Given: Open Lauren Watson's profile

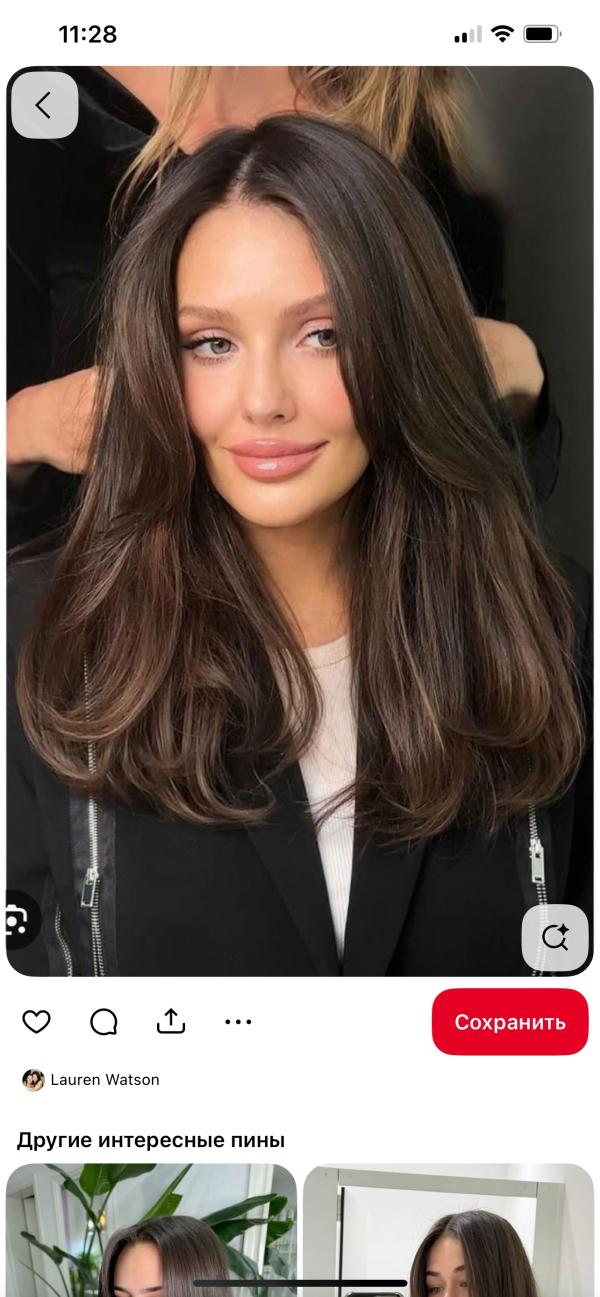Looking at the screenshot, I should pyautogui.click(x=91, y=1080).
